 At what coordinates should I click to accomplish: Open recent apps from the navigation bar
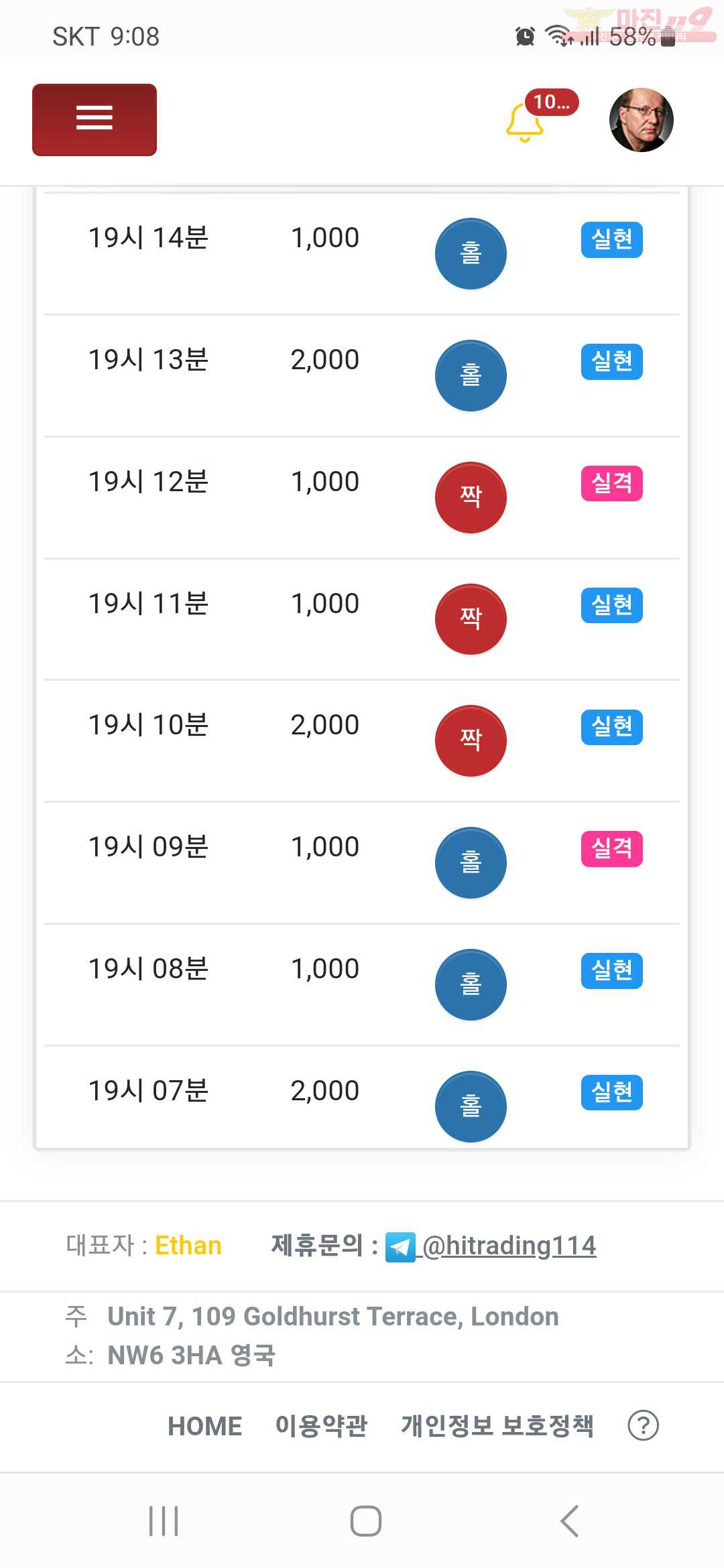coord(164,1521)
